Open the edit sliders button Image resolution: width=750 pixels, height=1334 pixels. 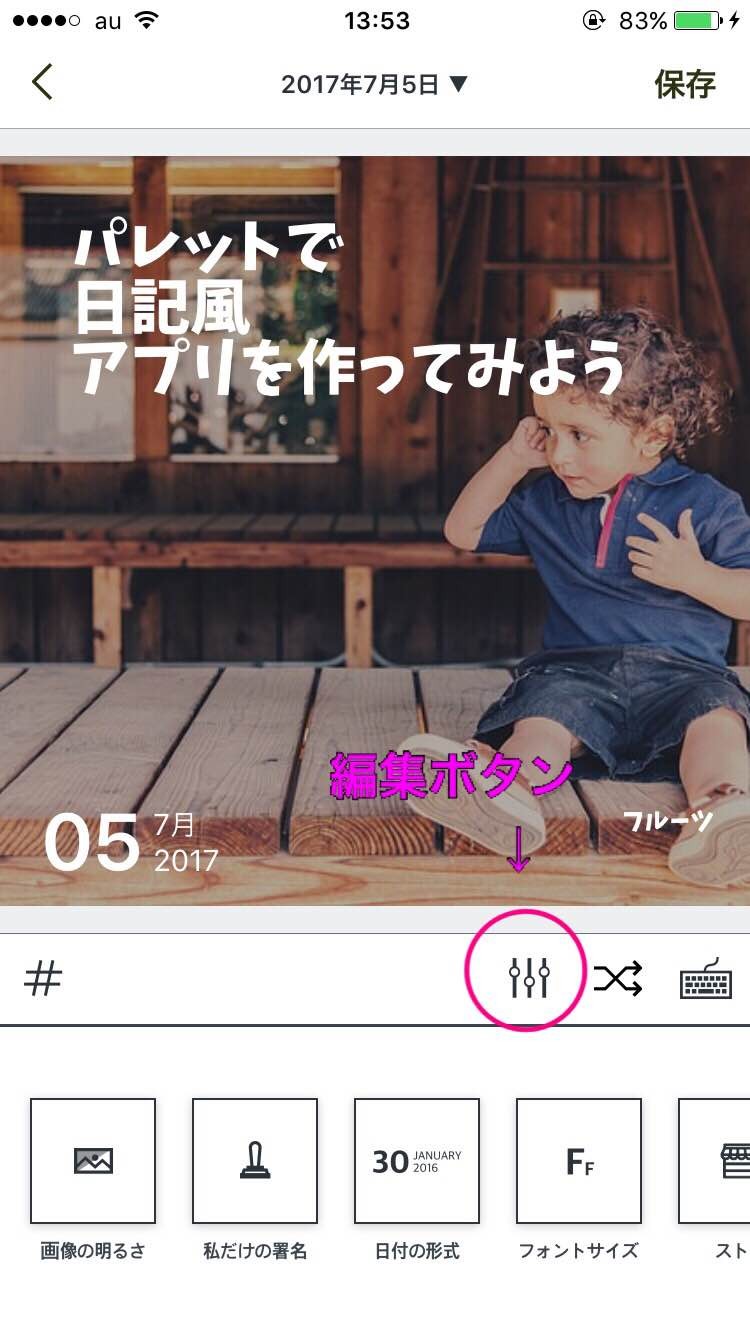528,978
